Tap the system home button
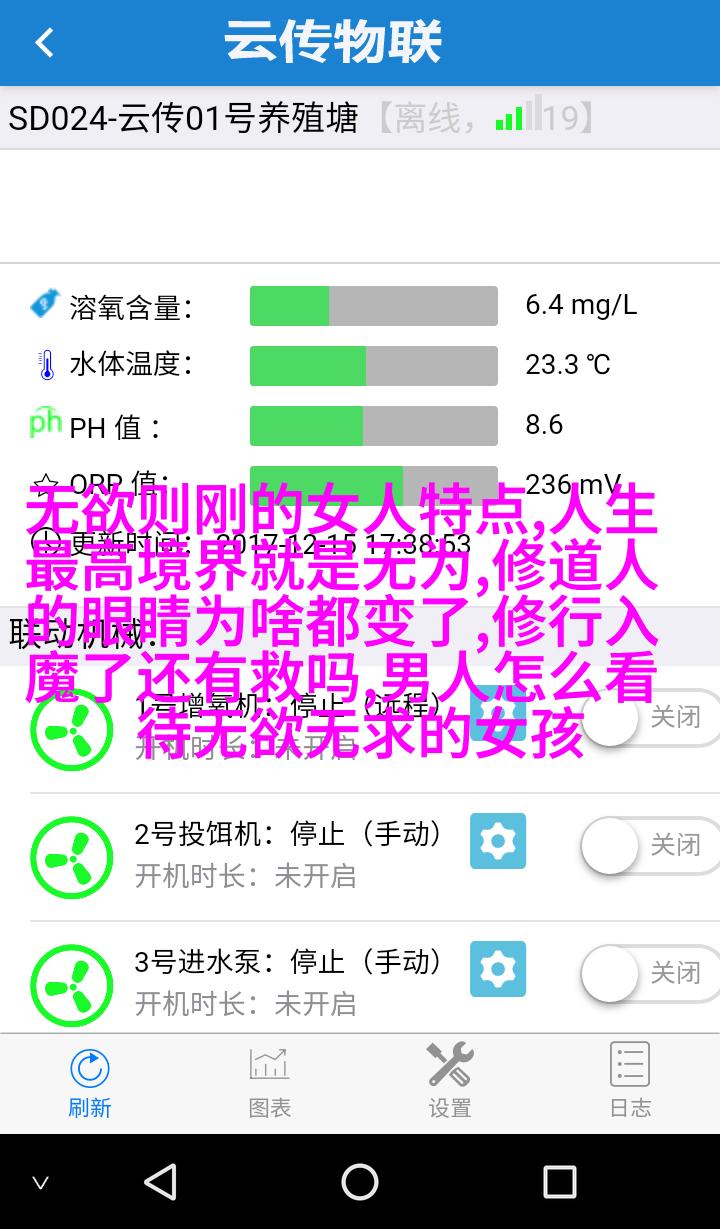Image resolution: width=720 pixels, height=1229 pixels. click(360, 1182)
